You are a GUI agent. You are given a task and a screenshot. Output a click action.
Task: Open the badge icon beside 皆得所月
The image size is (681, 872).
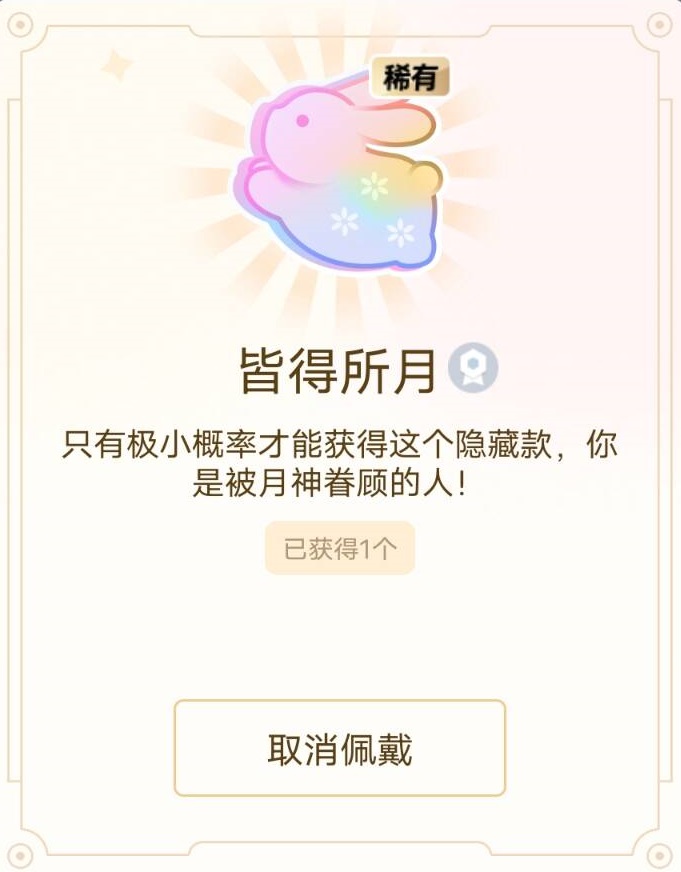[472, 369]
